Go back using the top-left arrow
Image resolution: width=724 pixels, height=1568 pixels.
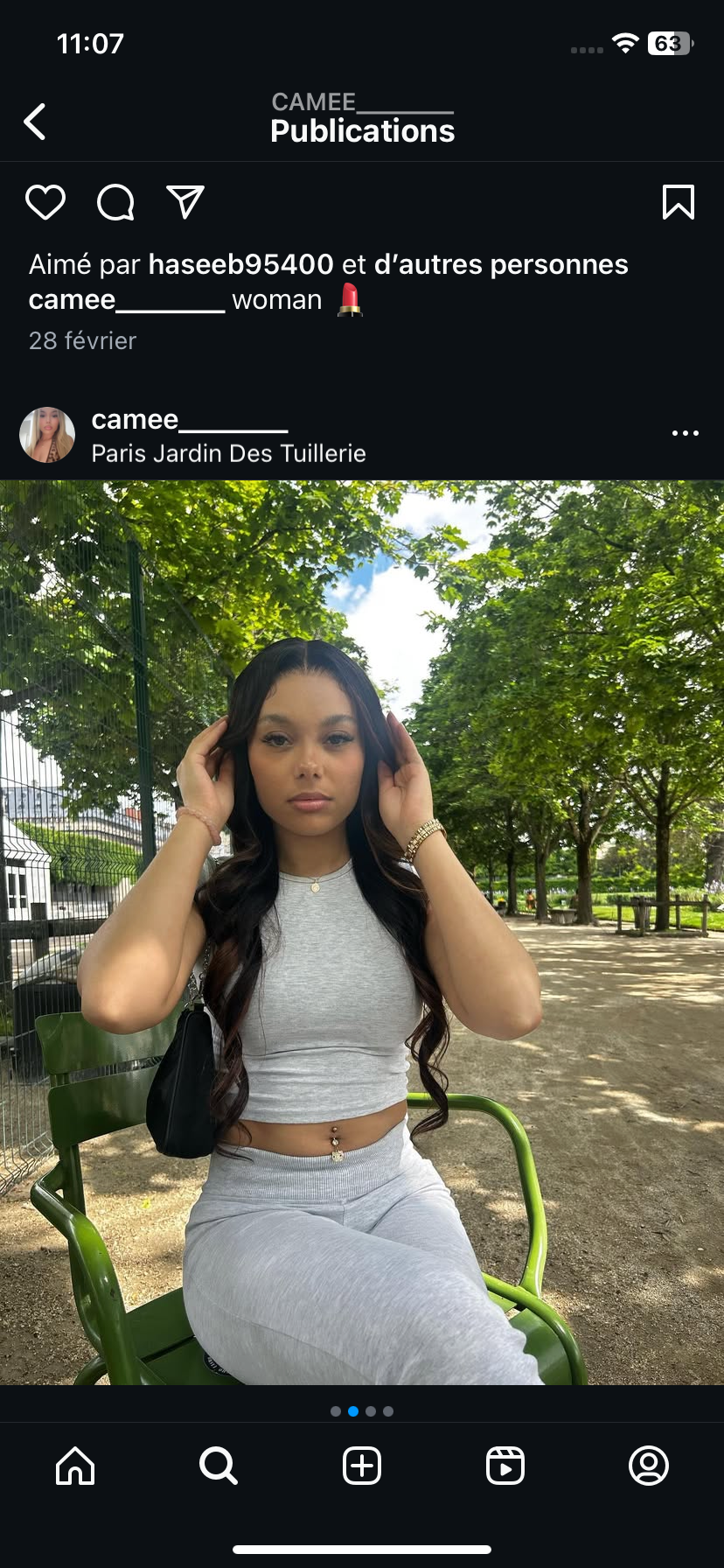(35, 122)
